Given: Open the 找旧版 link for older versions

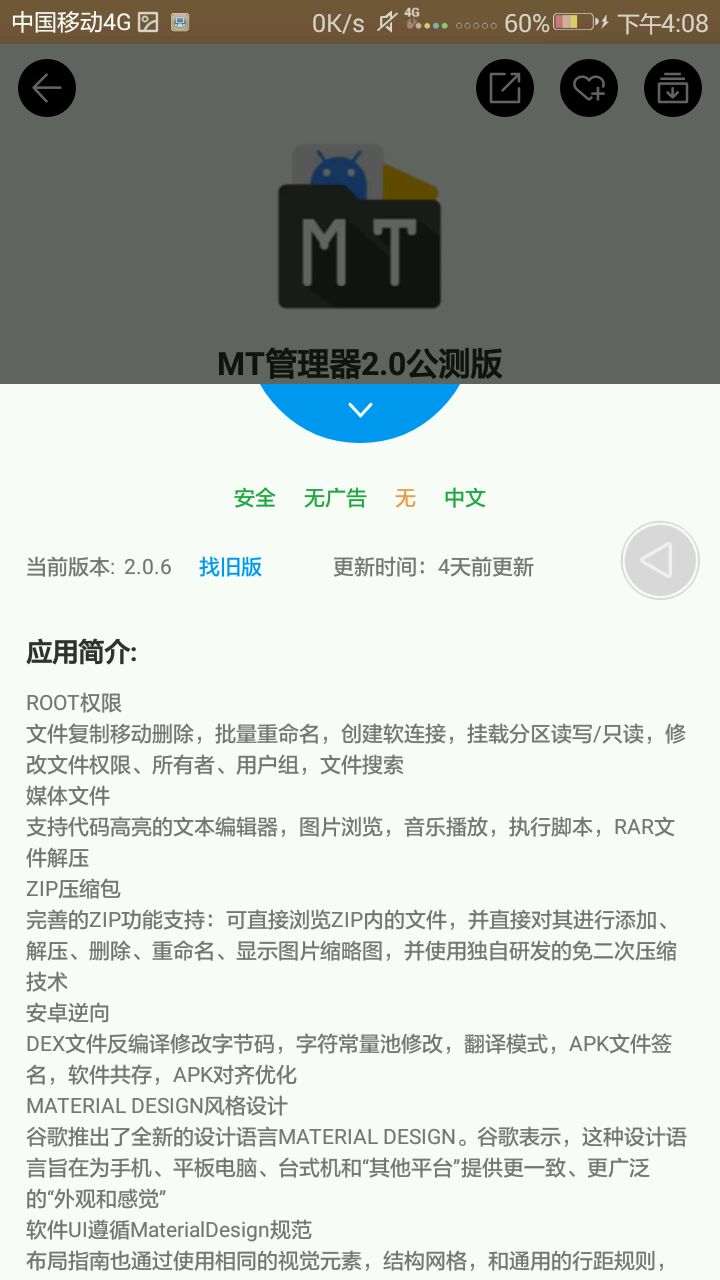Looking at the screenshot, I should coord(230,567).
